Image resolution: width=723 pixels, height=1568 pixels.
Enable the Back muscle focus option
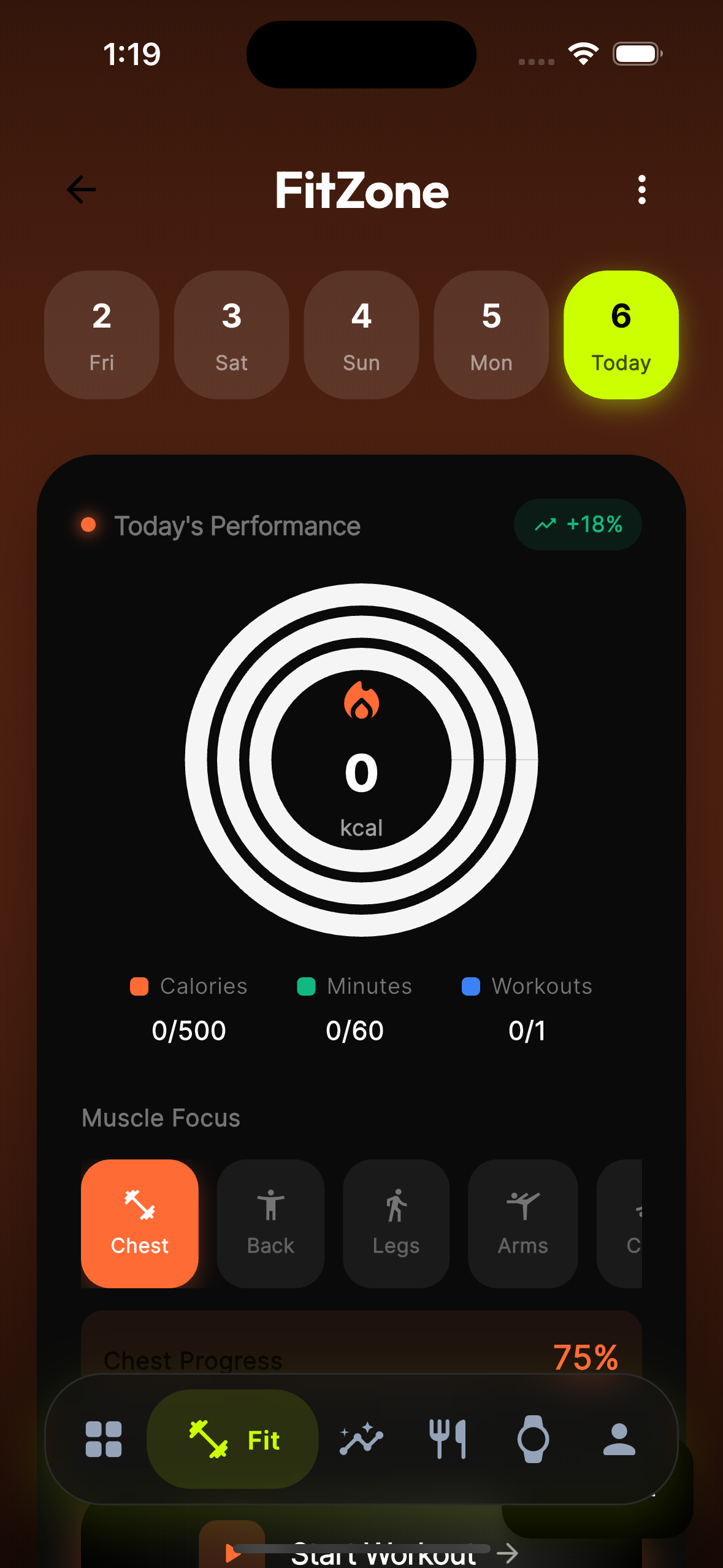tap(270, 1224)
